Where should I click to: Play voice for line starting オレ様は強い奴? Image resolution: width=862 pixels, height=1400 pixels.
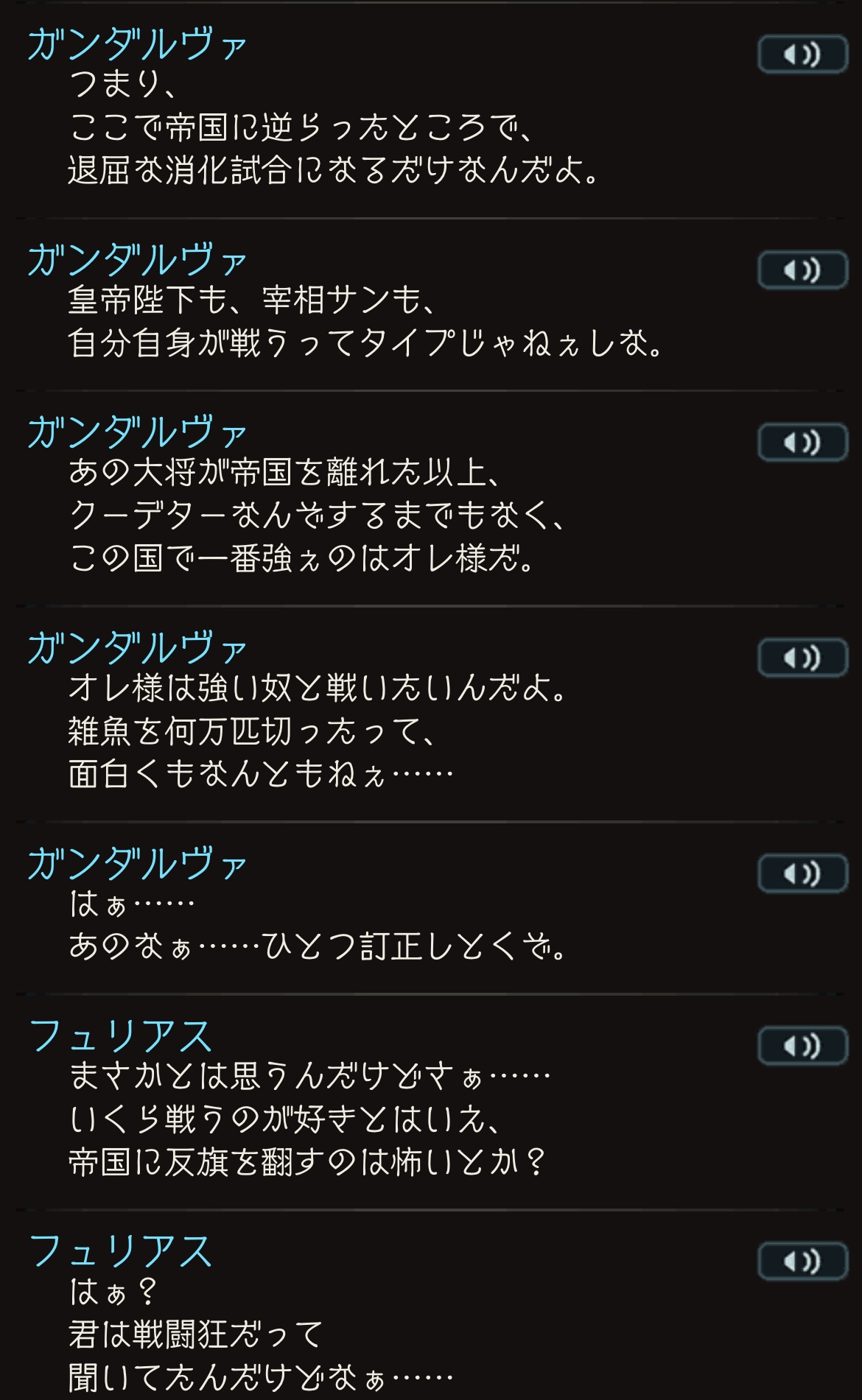coord(802,658)
